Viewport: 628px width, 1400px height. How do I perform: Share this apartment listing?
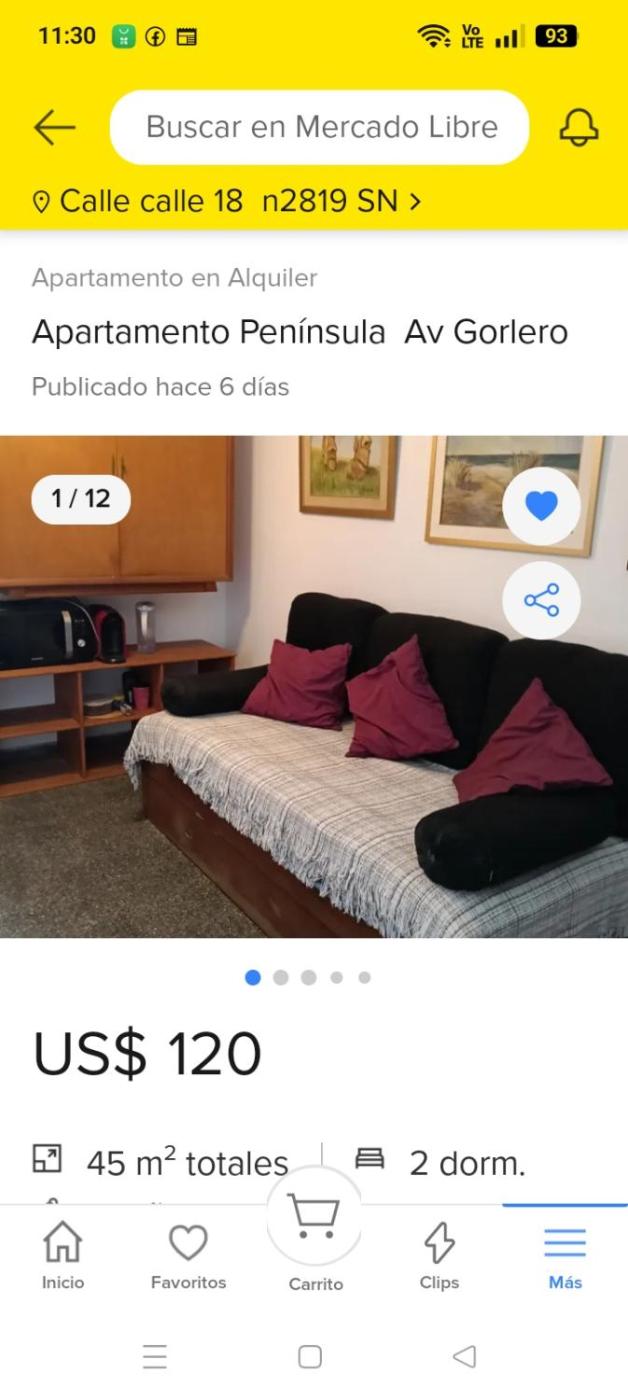click(x=541, y=601)
